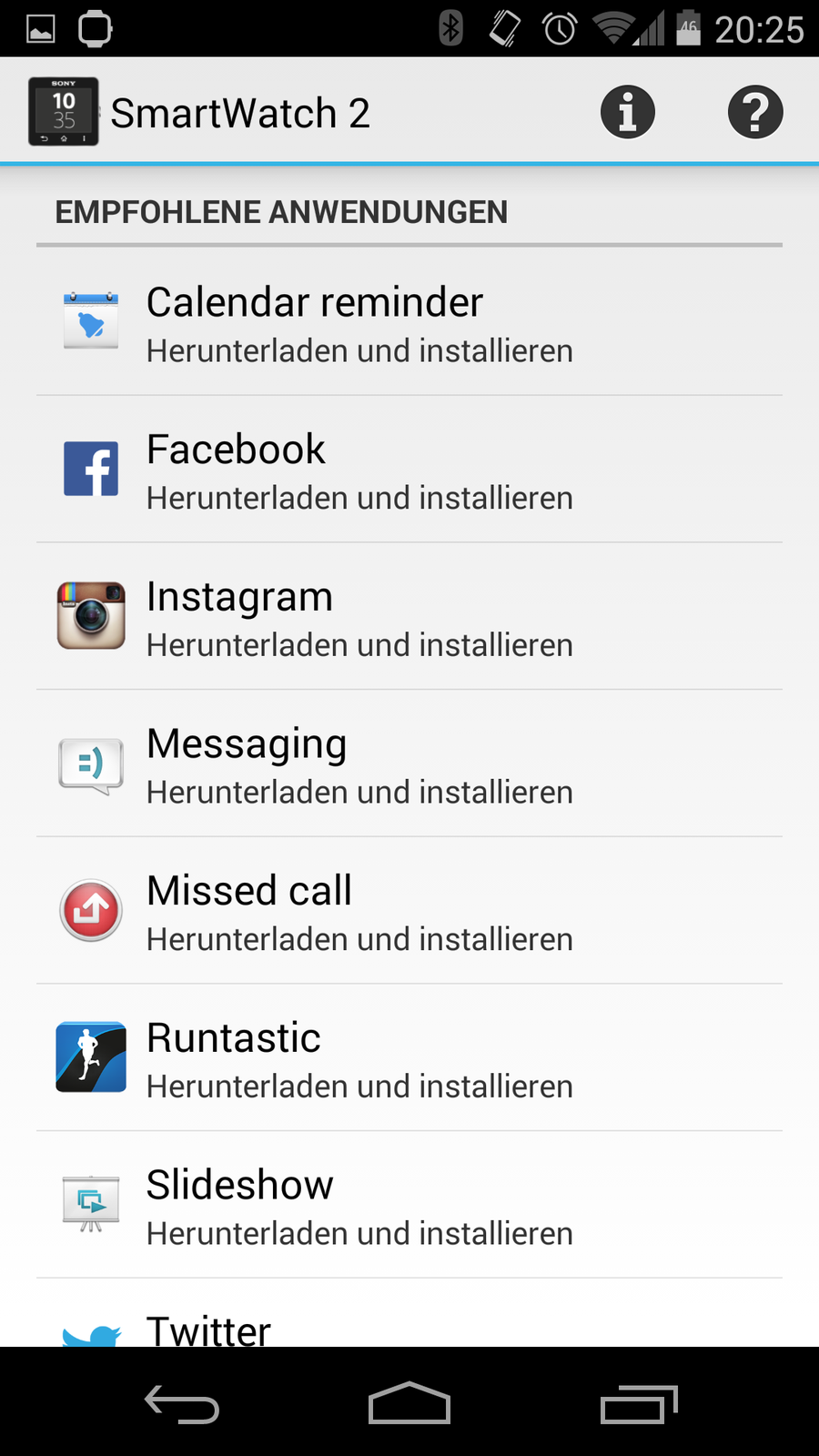Return to the home screen
819x1456 pixels.
[x=409, y=1404]
